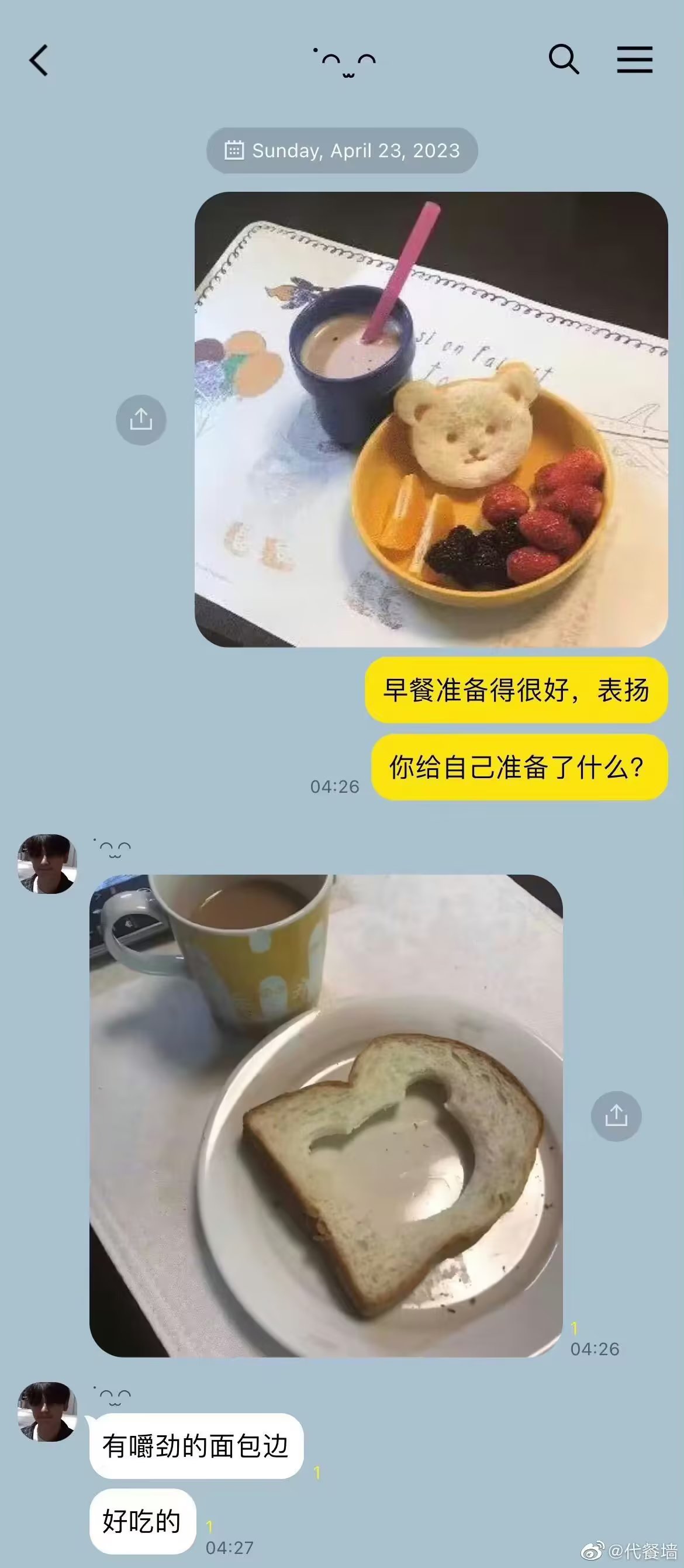Share the bread crust photo
The height and width of the screenshot is (1568, 684).
[x=616, y=1115]
